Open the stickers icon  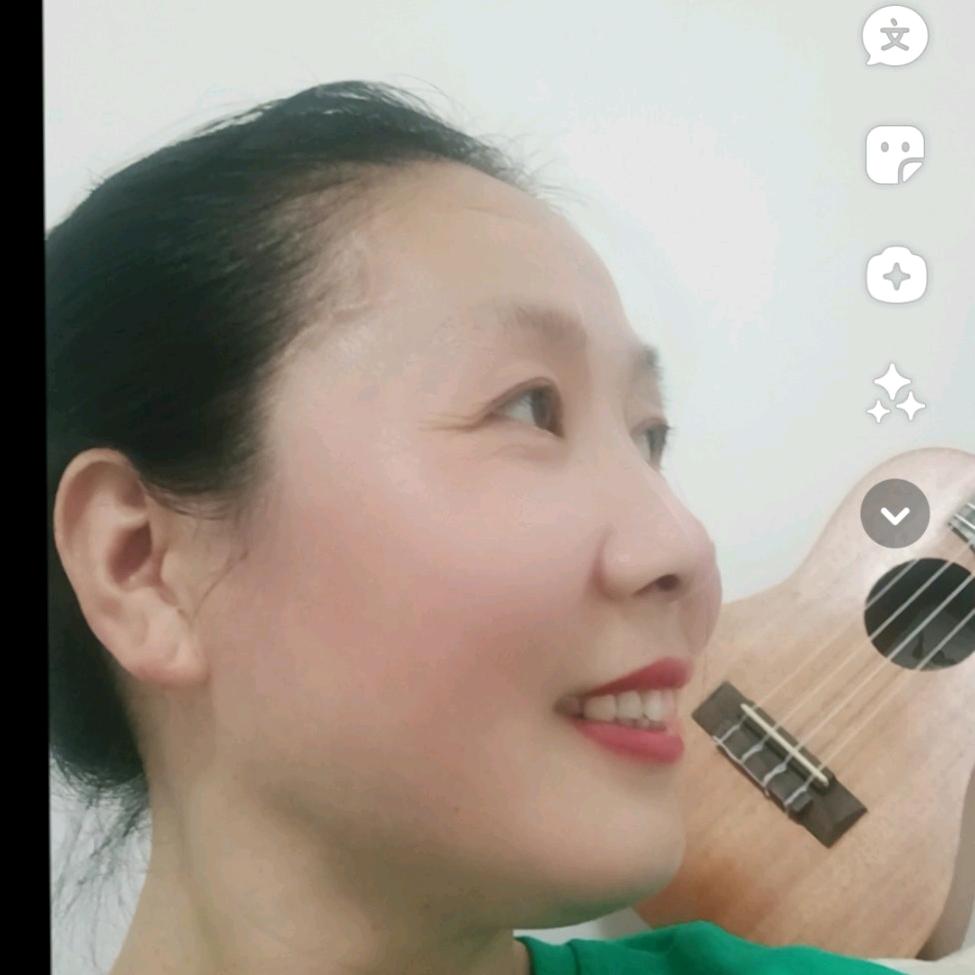coord(895,155)
